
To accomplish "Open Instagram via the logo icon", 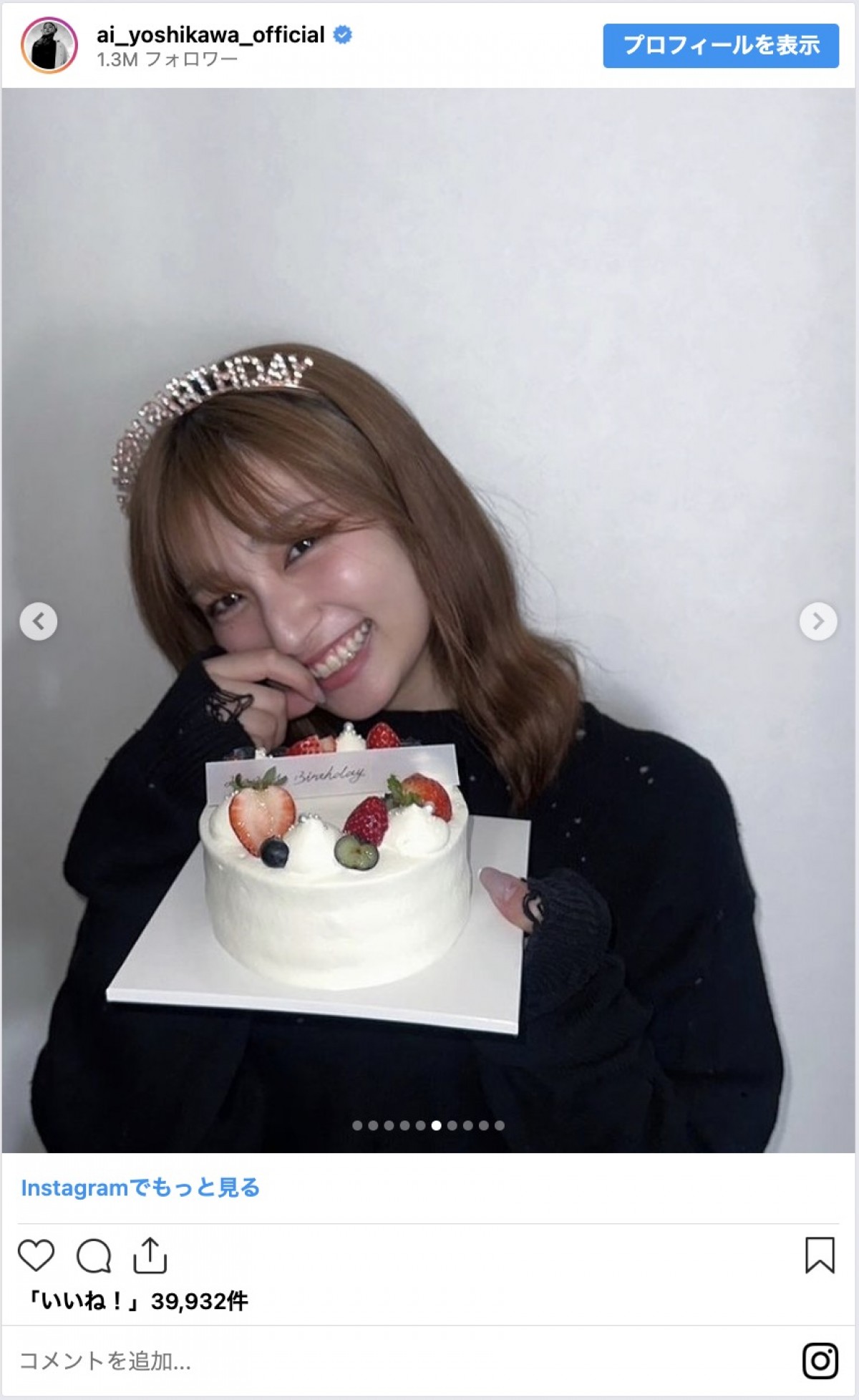I will click(820, 1361).
